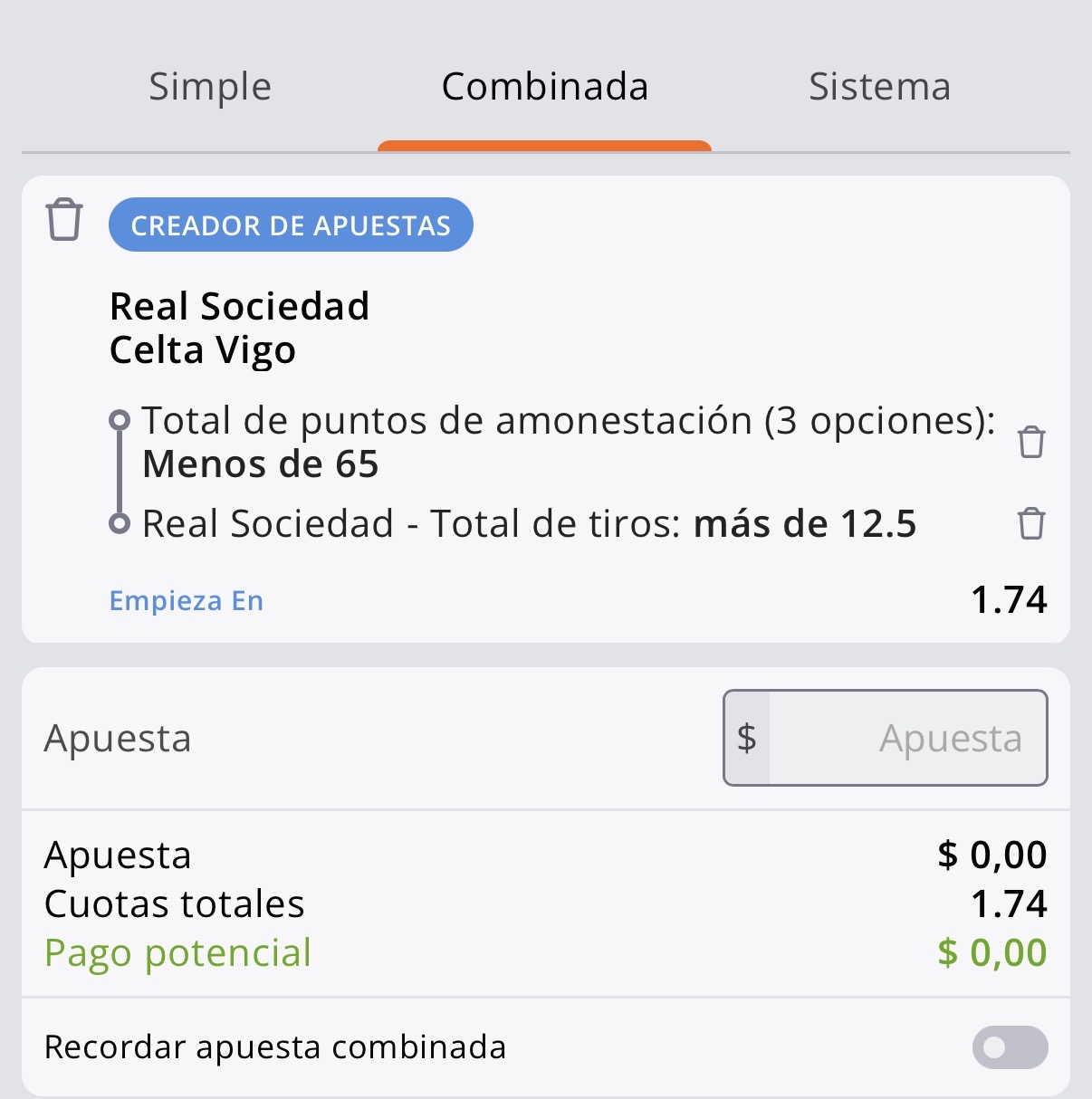Remove the más de 12.5 tiros selection
Screen dimensions: 1092x1099
tap(1031, 523)
